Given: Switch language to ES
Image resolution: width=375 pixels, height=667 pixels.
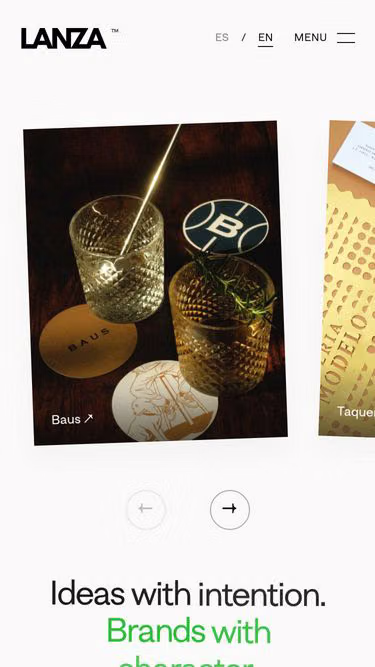Looking at the screenshot, I should pos(222,37).
